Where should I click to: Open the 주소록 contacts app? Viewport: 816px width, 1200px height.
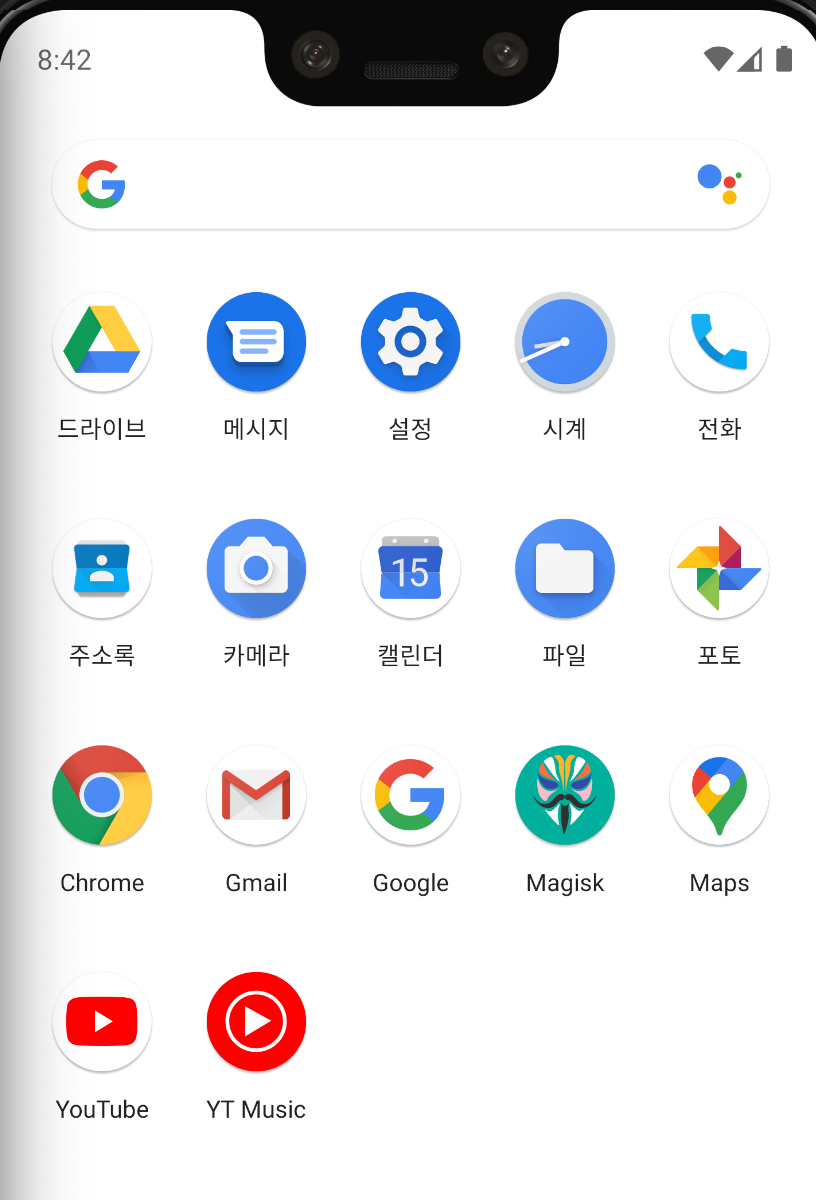click(x=102, y=569)
